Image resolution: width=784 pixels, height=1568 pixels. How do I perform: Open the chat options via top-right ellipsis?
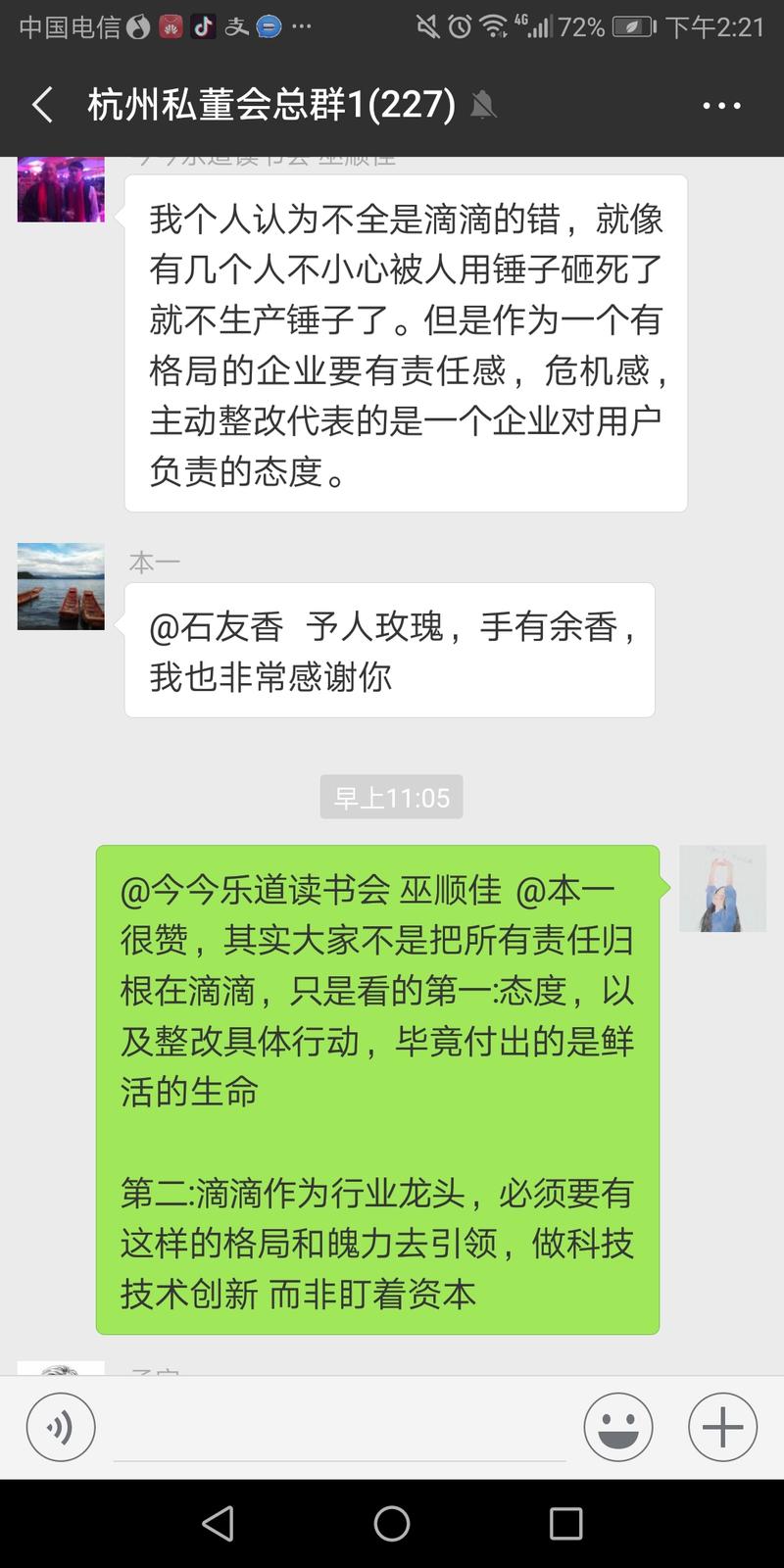click(x=722, y=104)
